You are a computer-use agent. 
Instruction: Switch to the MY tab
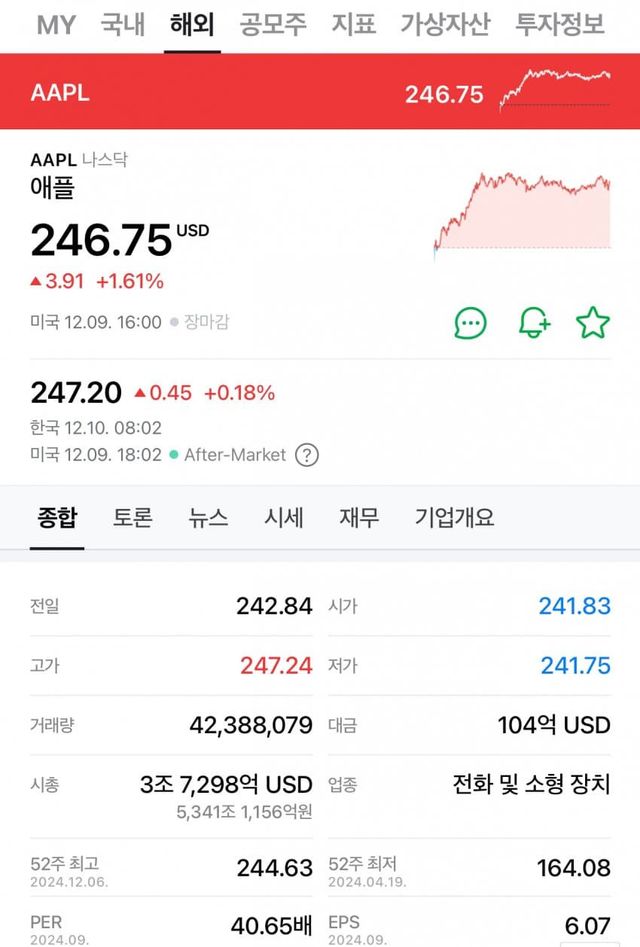(56, 24)
